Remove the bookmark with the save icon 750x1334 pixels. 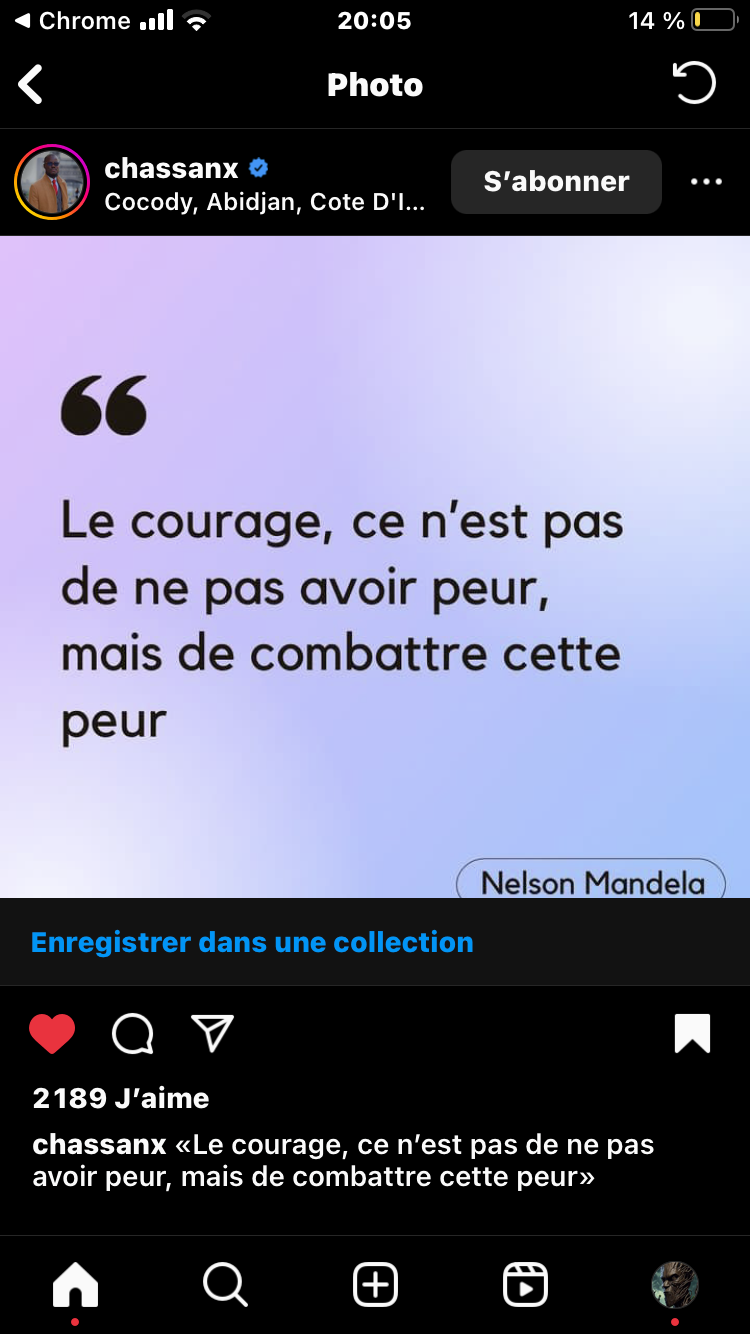(x=692, y=1033)
